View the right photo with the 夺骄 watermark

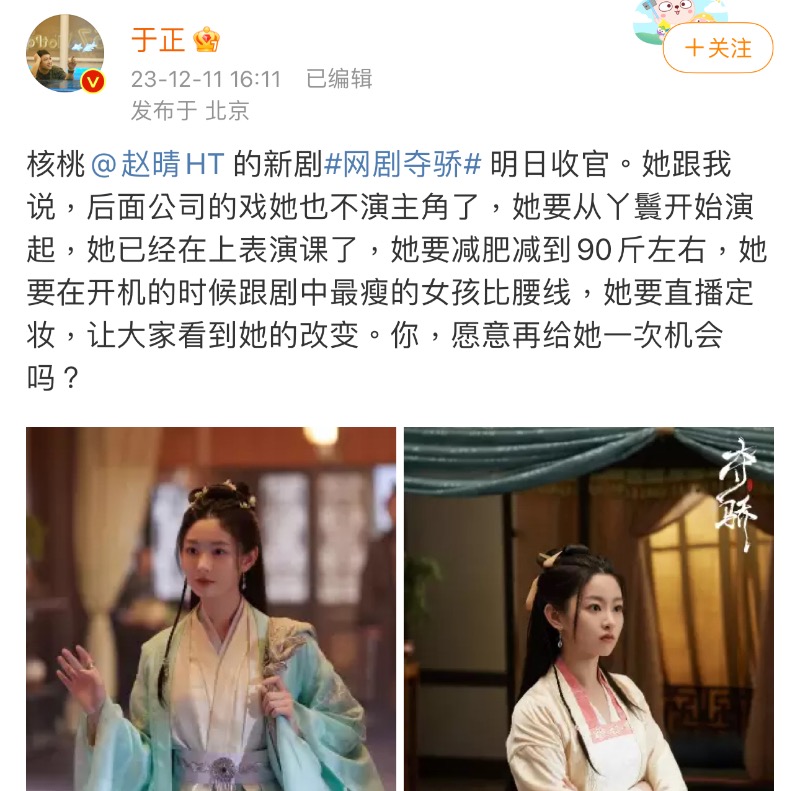tap(589, 608)
